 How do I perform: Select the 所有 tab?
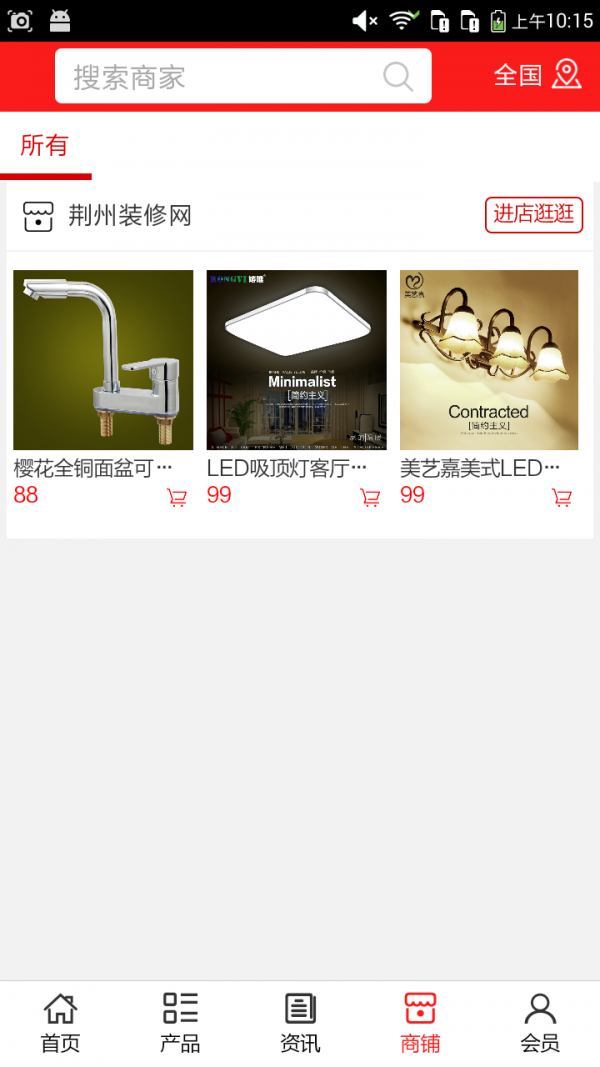click(x=44, y=146)
